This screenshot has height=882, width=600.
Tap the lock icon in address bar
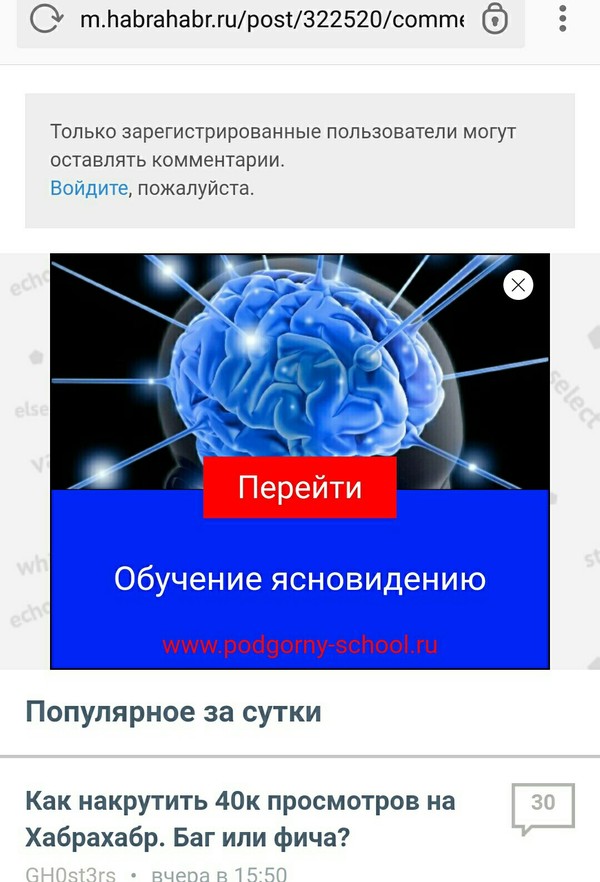point(495,18)
